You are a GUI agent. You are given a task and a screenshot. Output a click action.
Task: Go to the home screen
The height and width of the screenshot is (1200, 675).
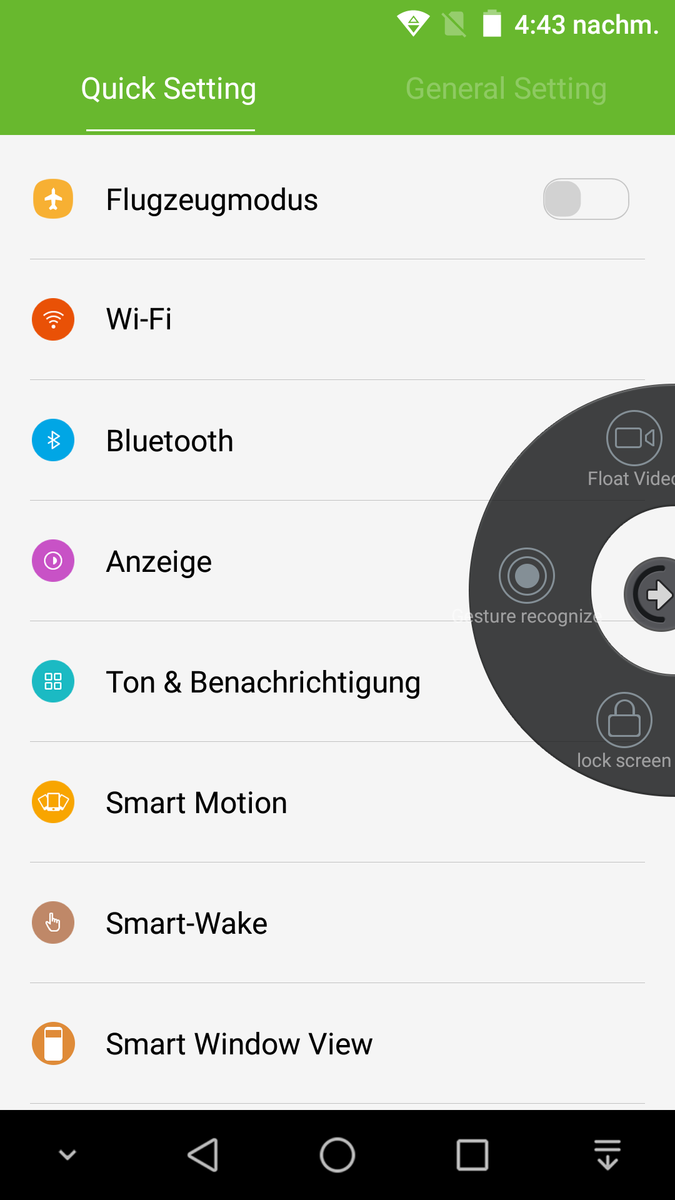(x=337, y=1155)
